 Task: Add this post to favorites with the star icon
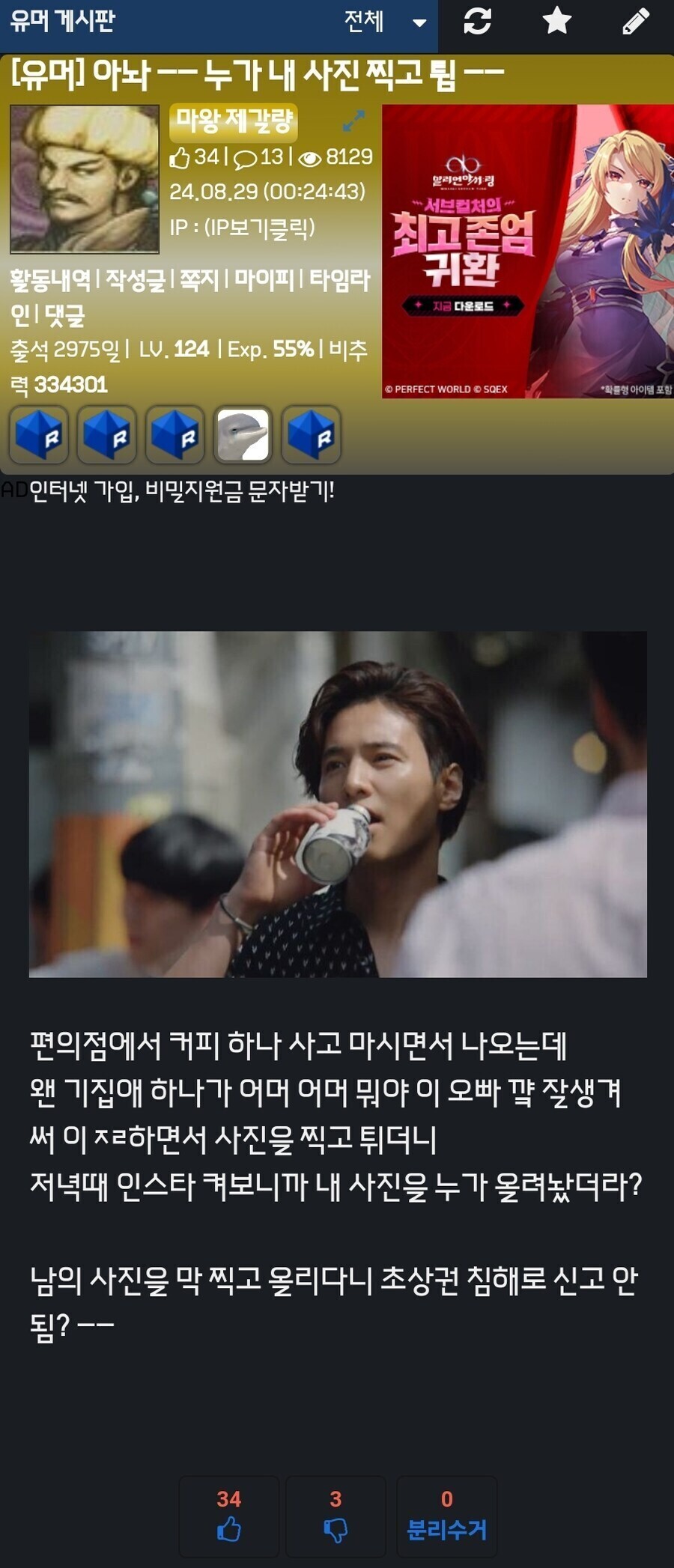556,21
